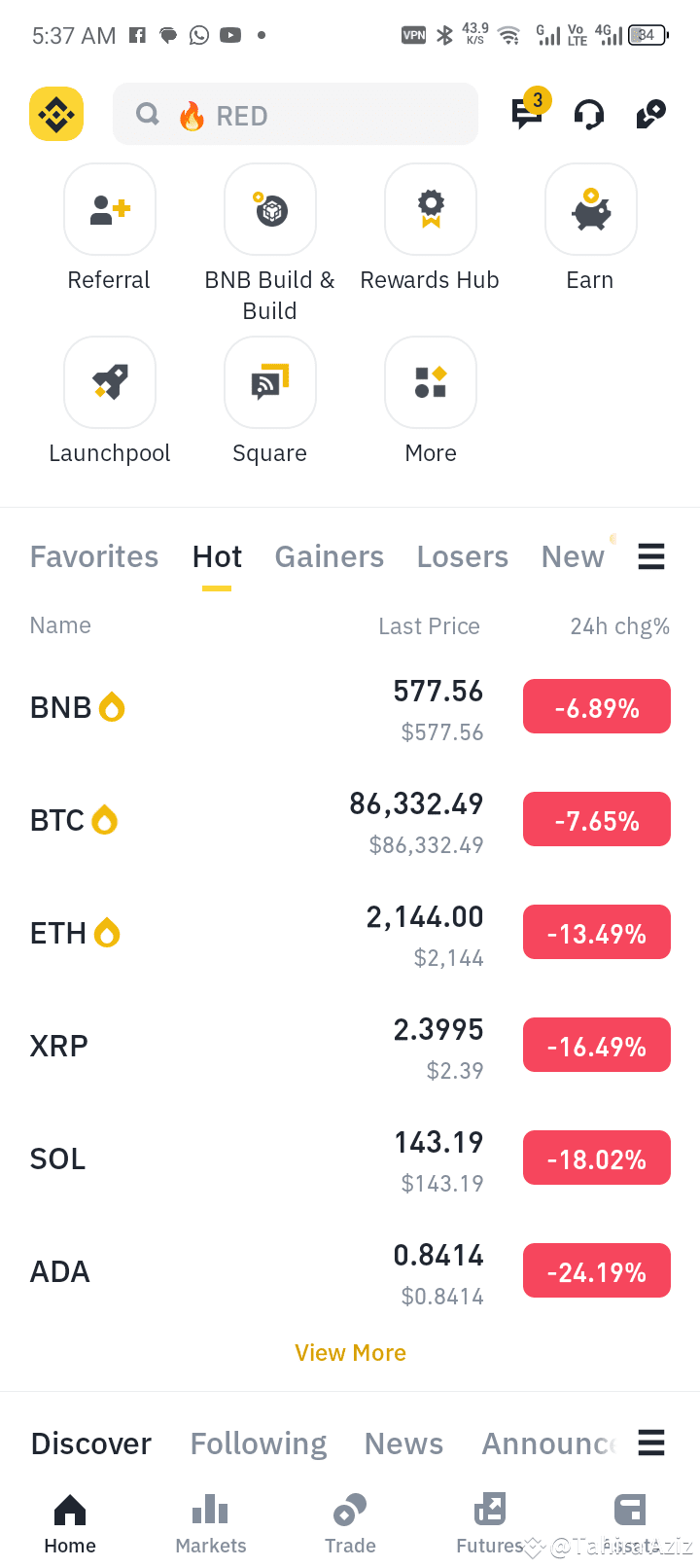Open the Discover section menu icon

click(x=650, y=1443)
